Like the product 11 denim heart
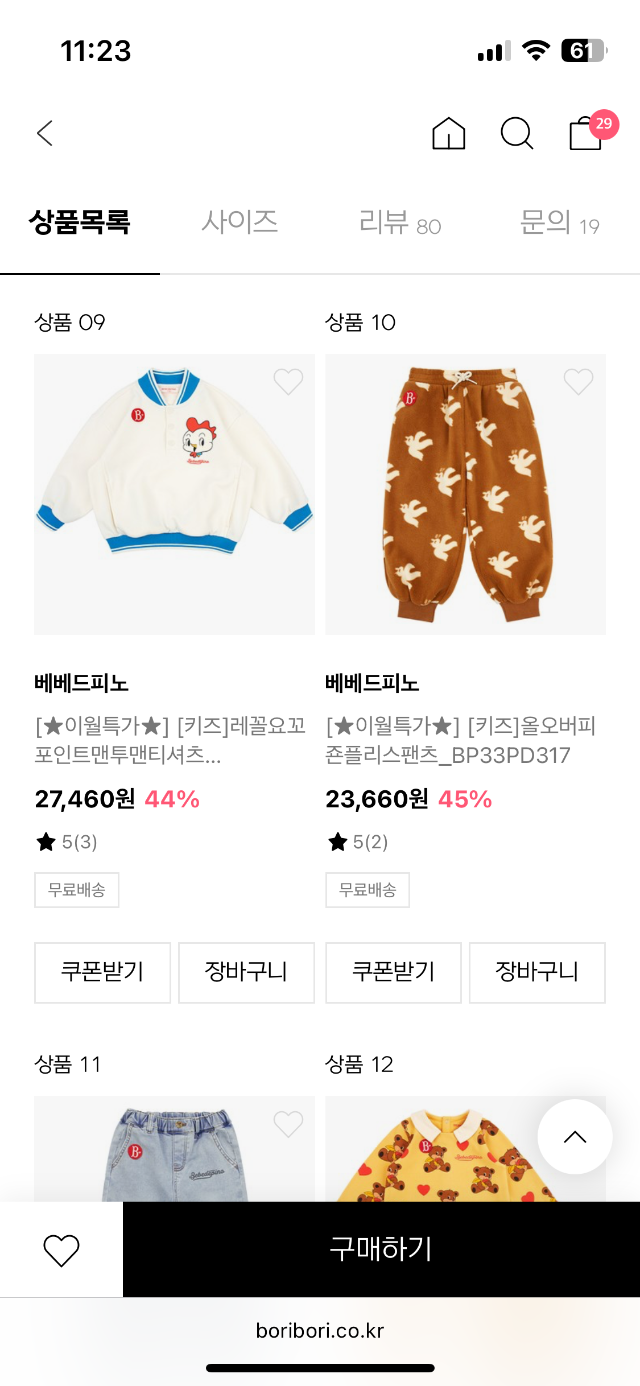 [288, 1124]
